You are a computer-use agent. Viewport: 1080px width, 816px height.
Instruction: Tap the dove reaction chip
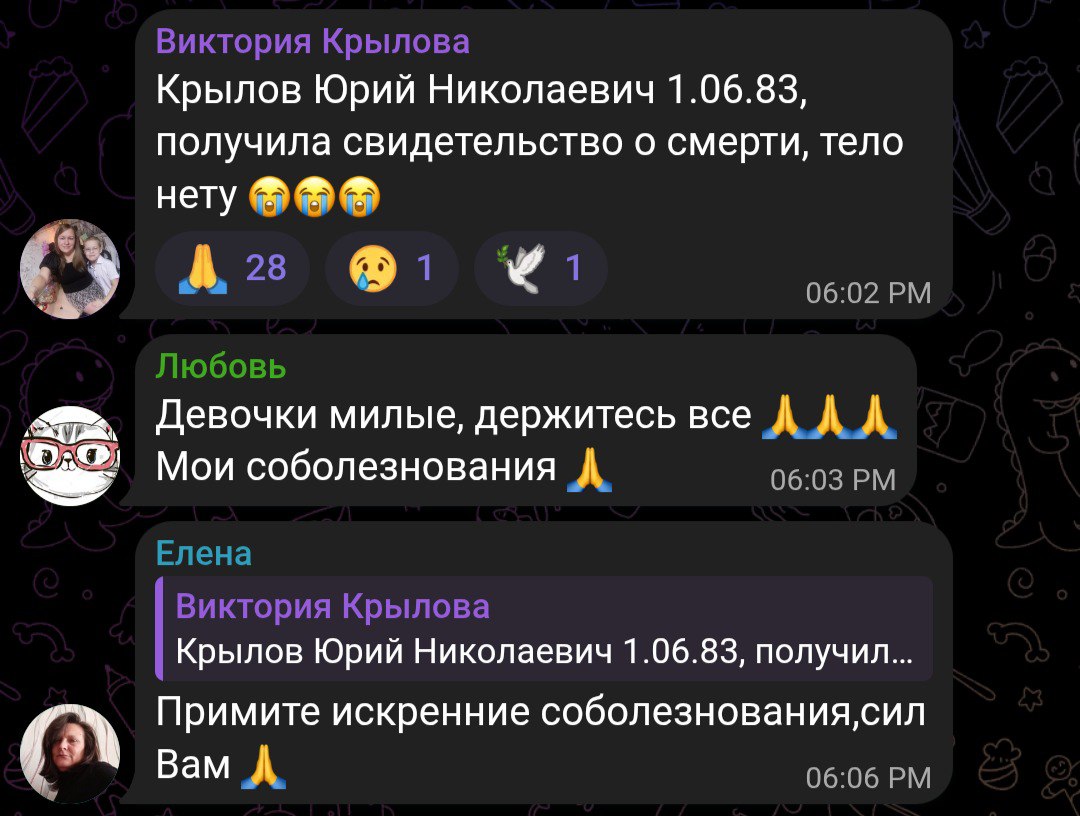tap(540, 268)
